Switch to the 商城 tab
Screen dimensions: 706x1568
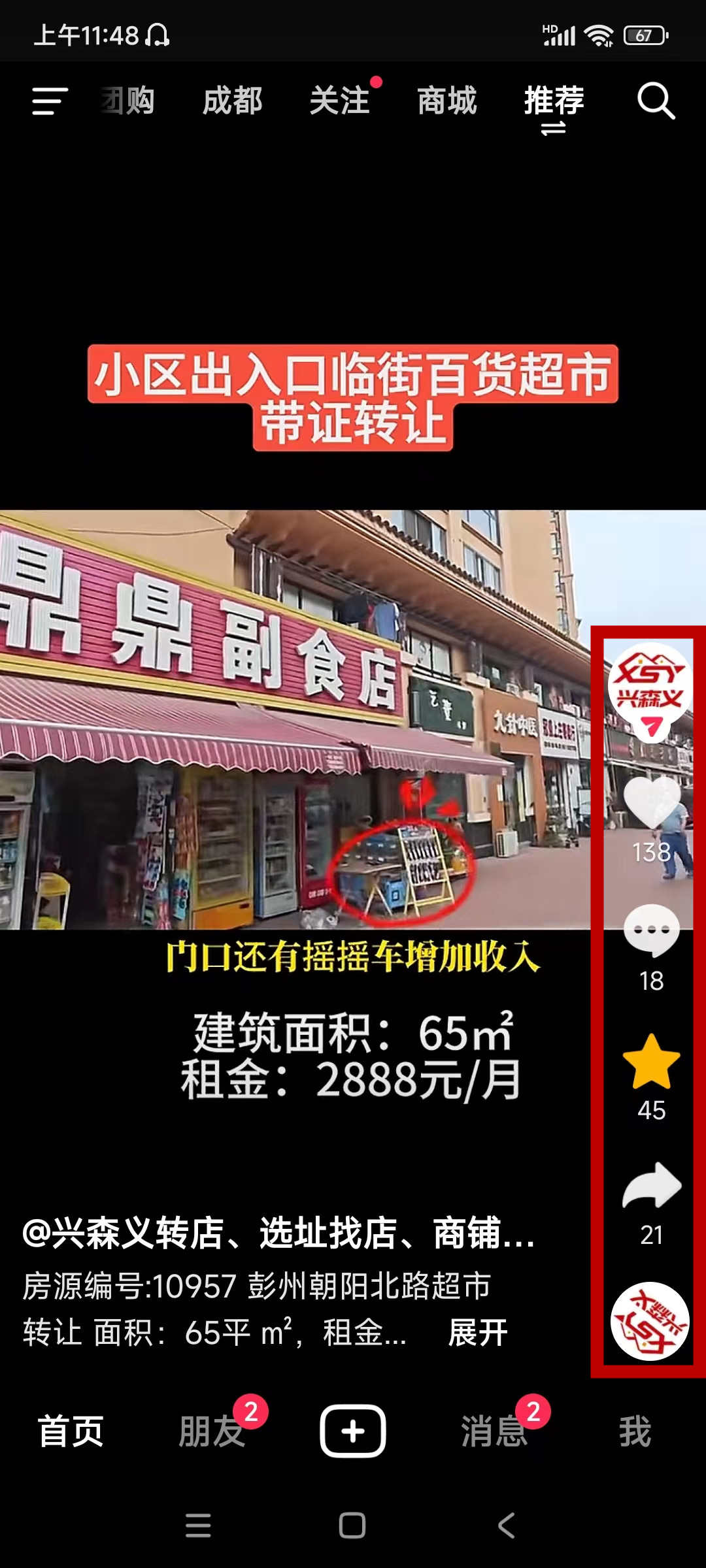tap(447, 102)
